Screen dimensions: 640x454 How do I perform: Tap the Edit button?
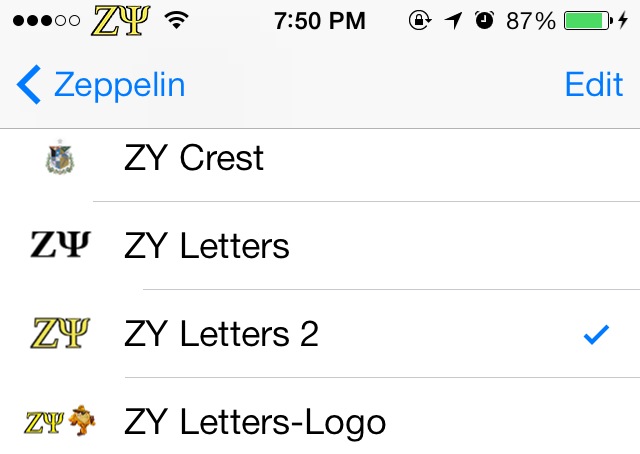[x=594, y=85]
